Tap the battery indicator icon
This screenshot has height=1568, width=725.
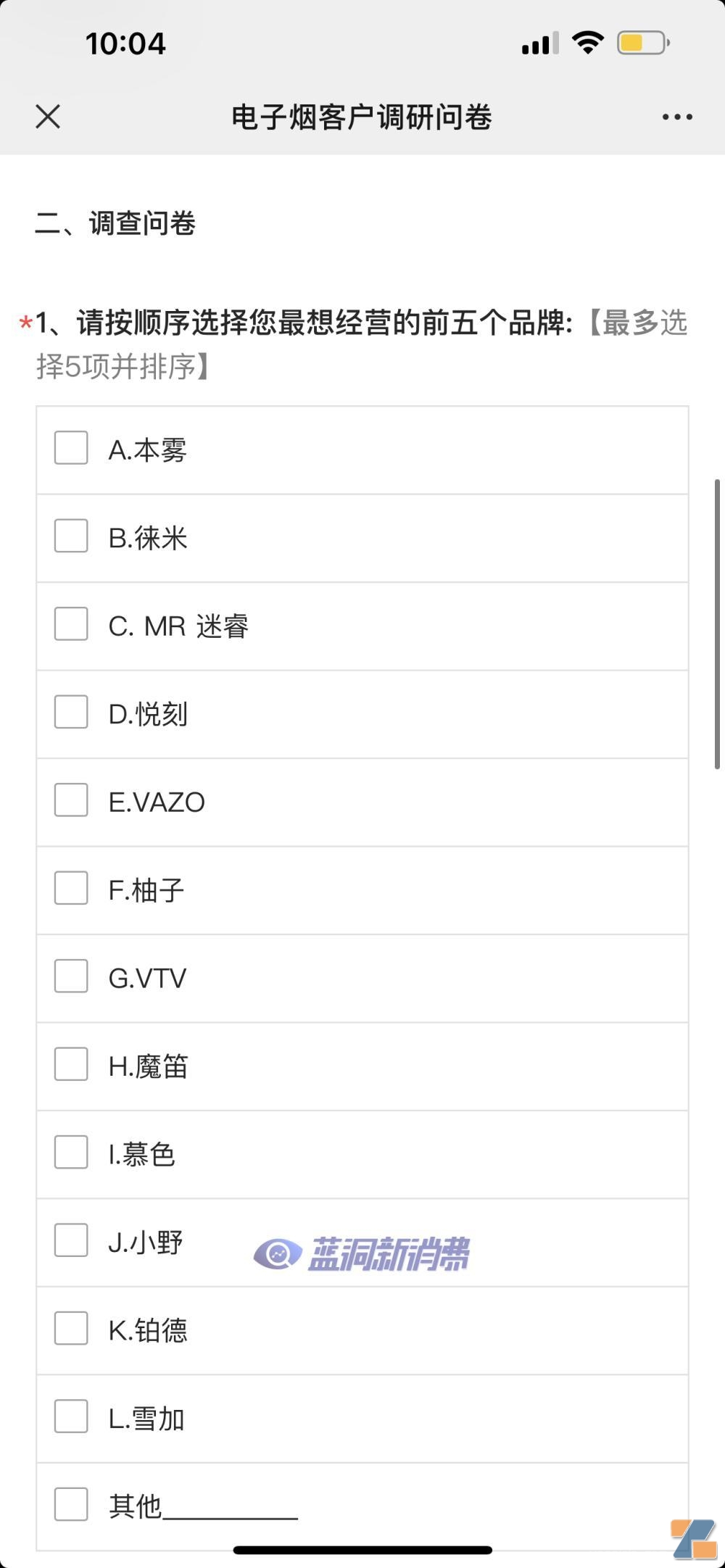coord(641,42)
